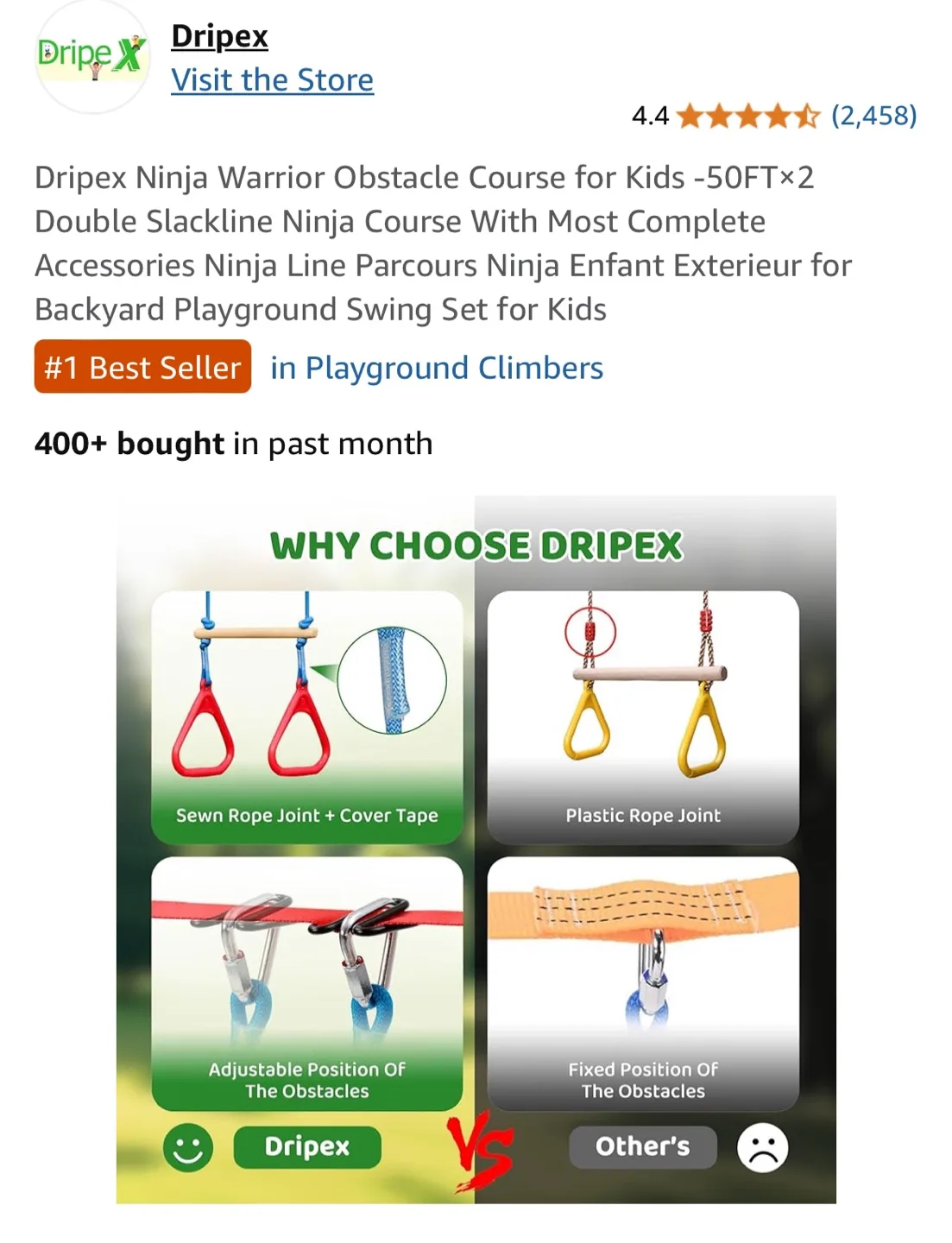Open the Visit the Store link
Viewport: 952px width, 1243px height.
pyautogui.click(x=273, y=79)
